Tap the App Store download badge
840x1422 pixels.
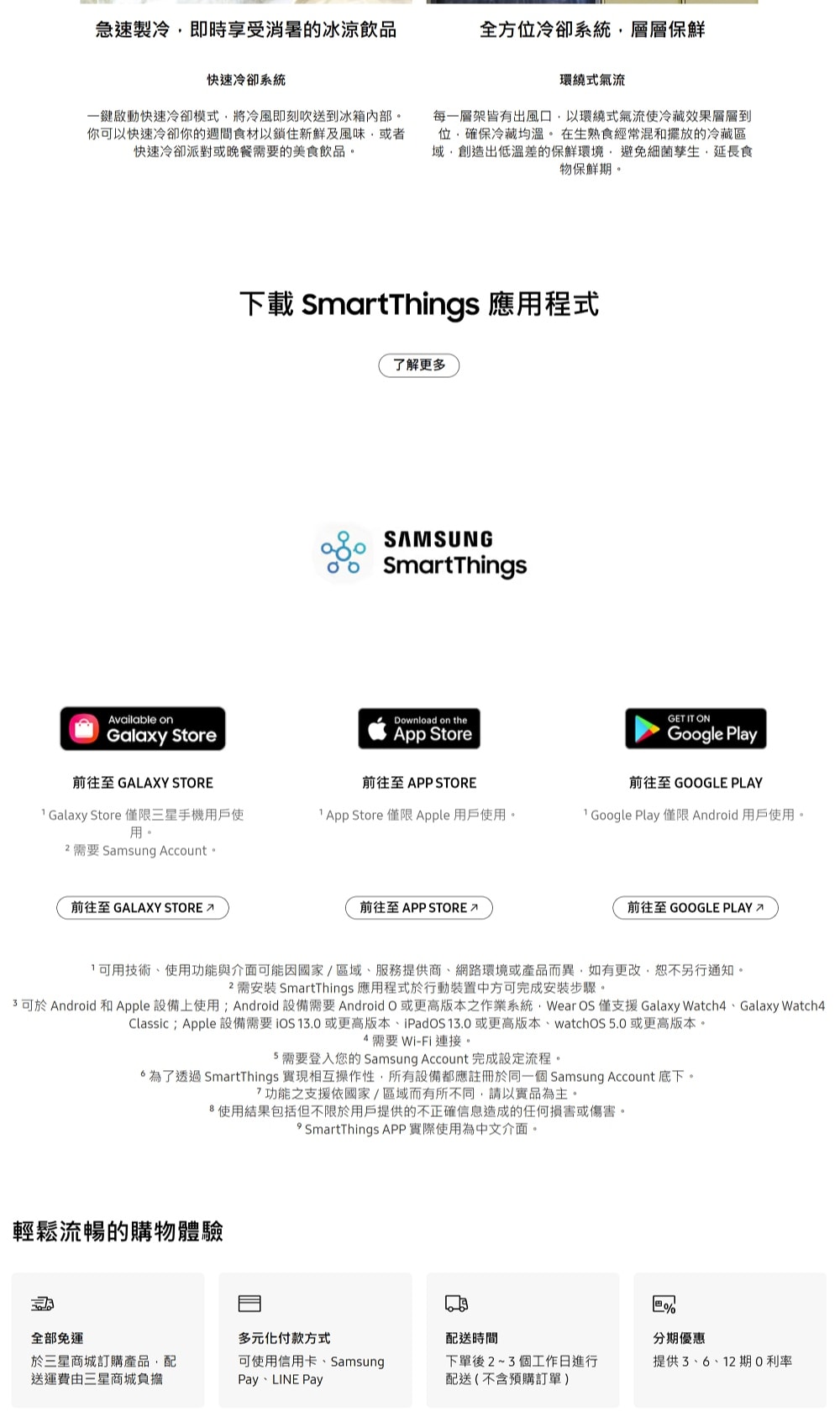pos(419,728)
